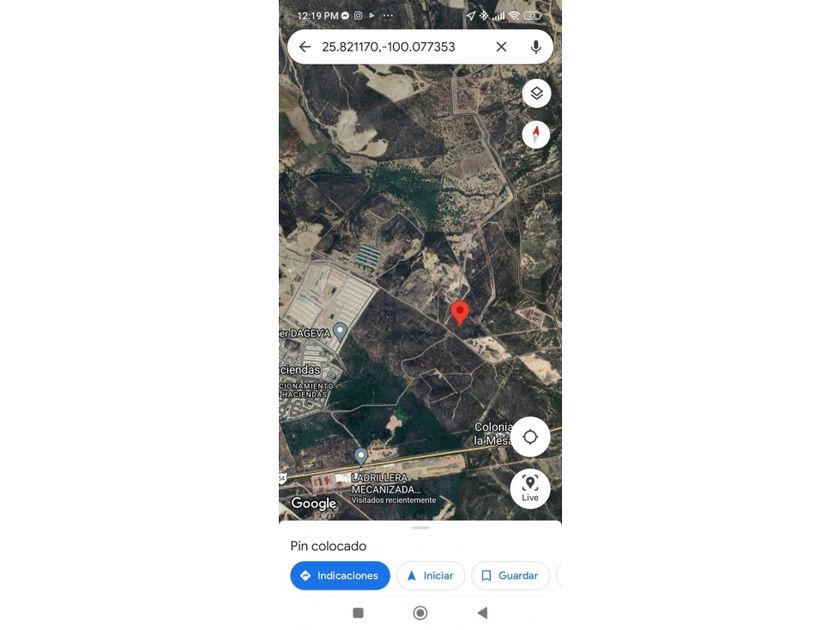840x630 pixels.
Task: Select the red dropped pin on map
Action: [x=460, y=312]
